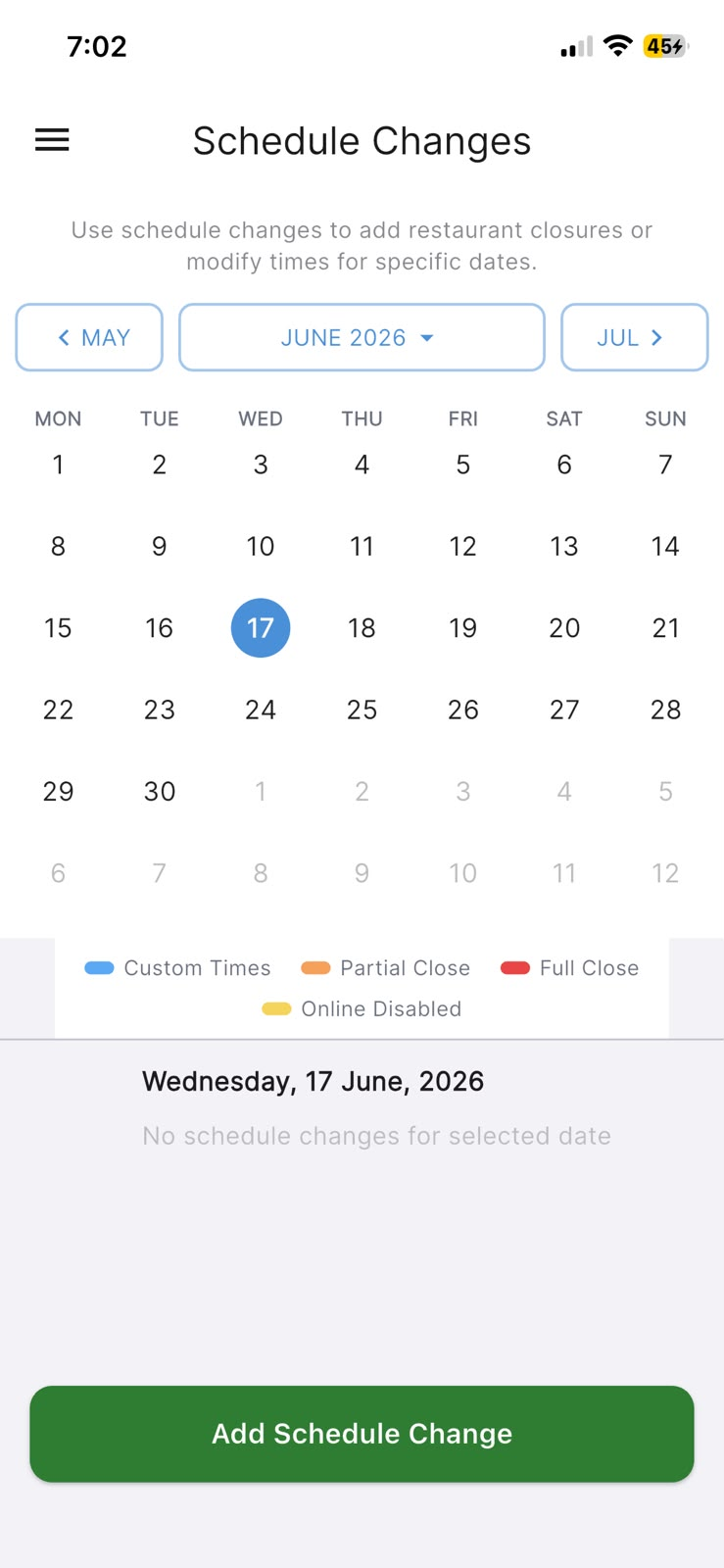Select June 10 on the calendar
This screenshot has height=1568, width=724.
[x=261, y=546]
